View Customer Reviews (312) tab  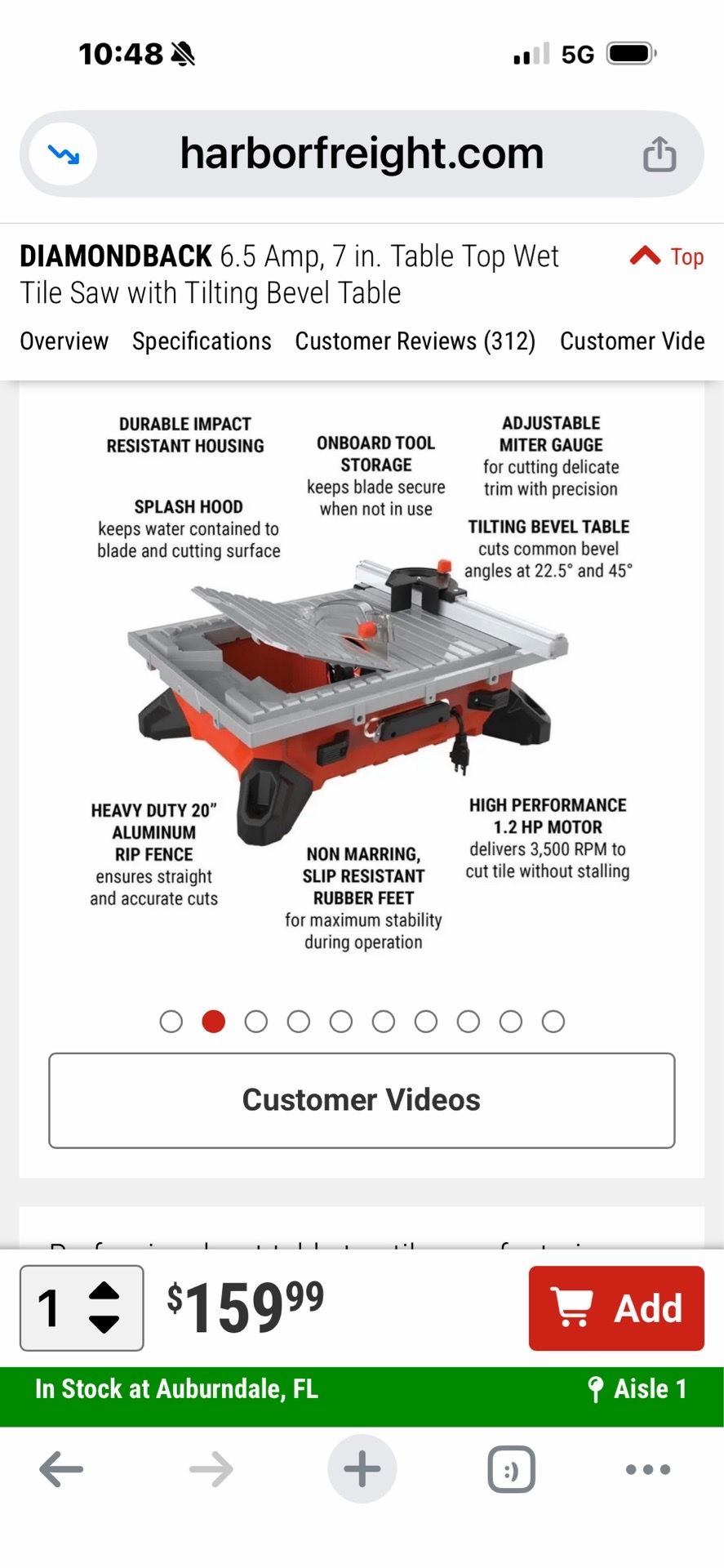pyautogui.click(x=415, y=341)
